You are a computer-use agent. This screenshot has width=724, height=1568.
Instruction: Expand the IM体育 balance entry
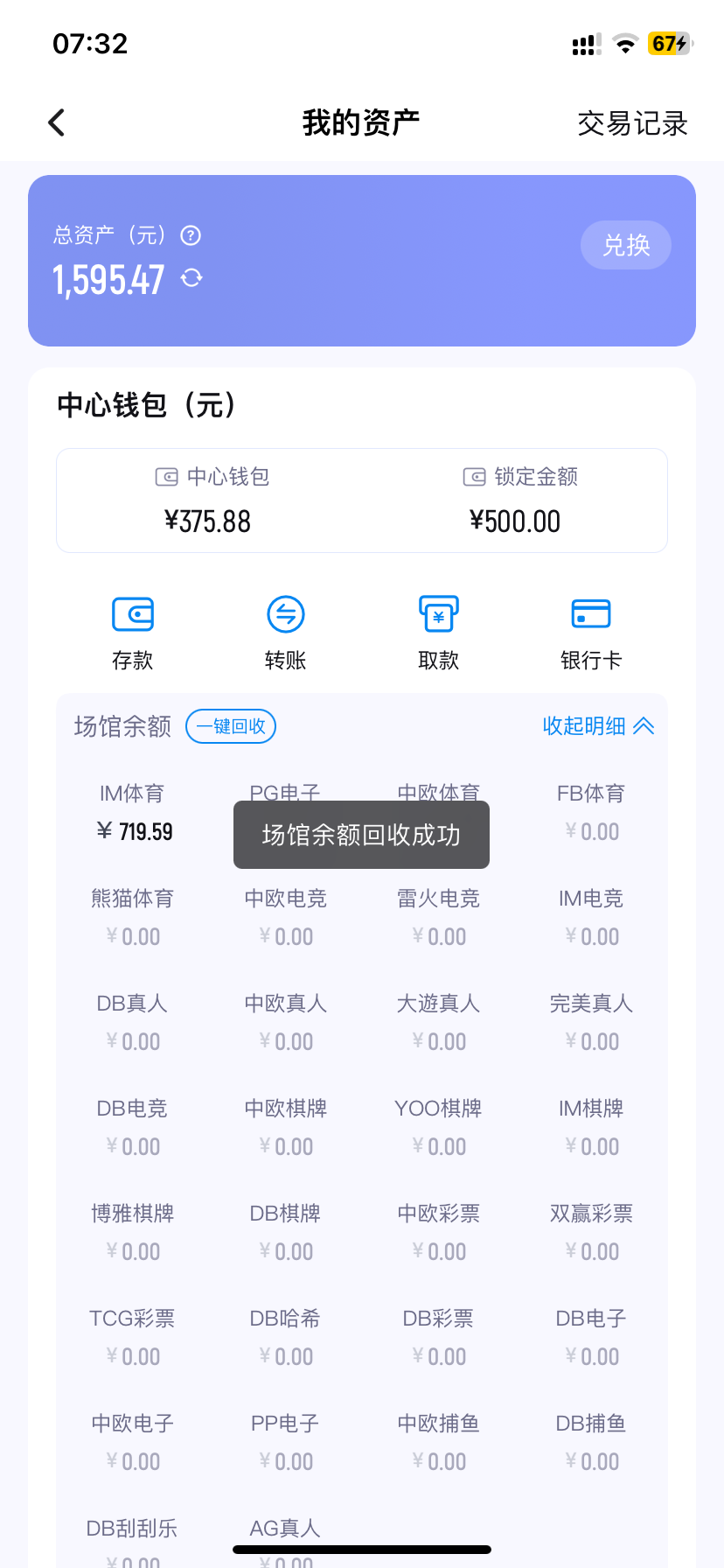132,812
